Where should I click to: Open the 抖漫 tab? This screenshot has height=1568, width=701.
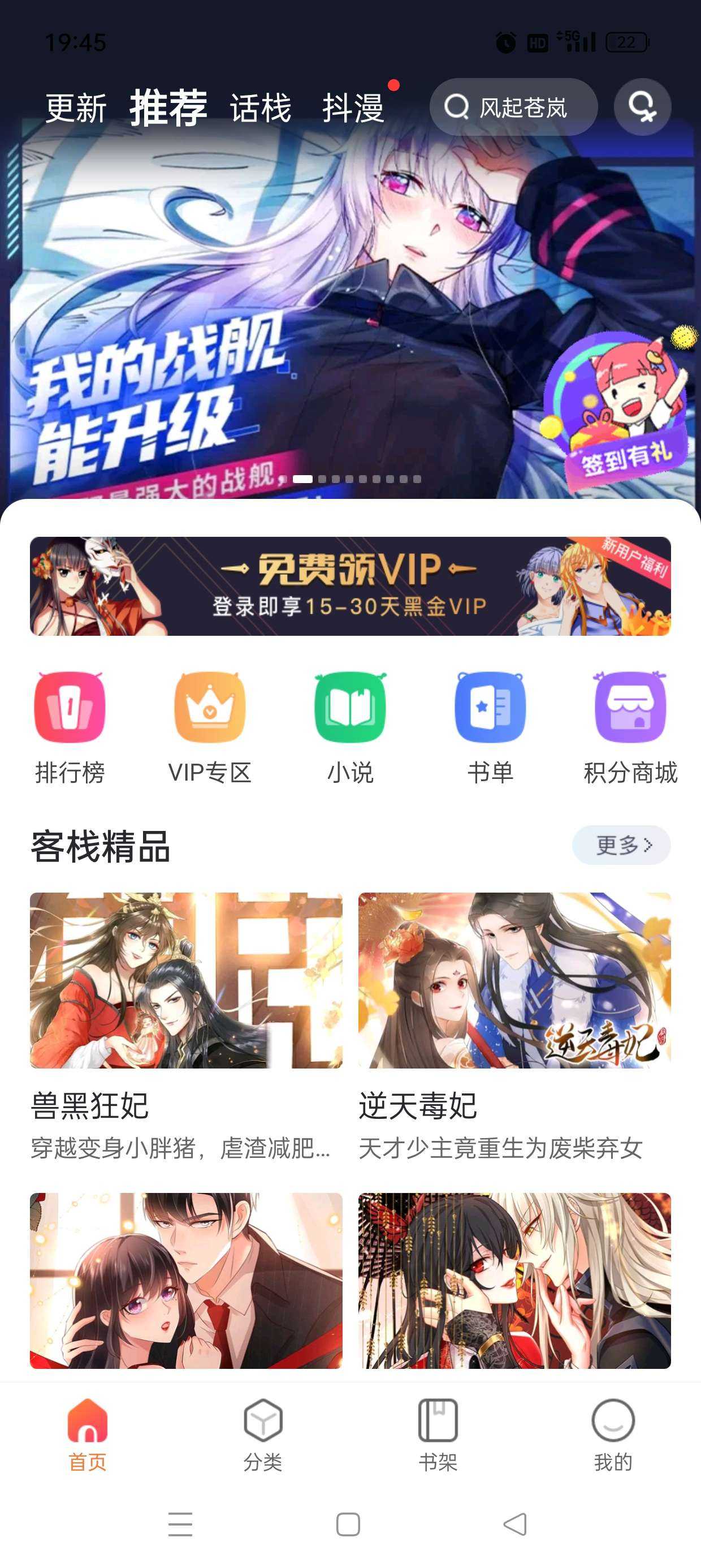coord(353,109)
